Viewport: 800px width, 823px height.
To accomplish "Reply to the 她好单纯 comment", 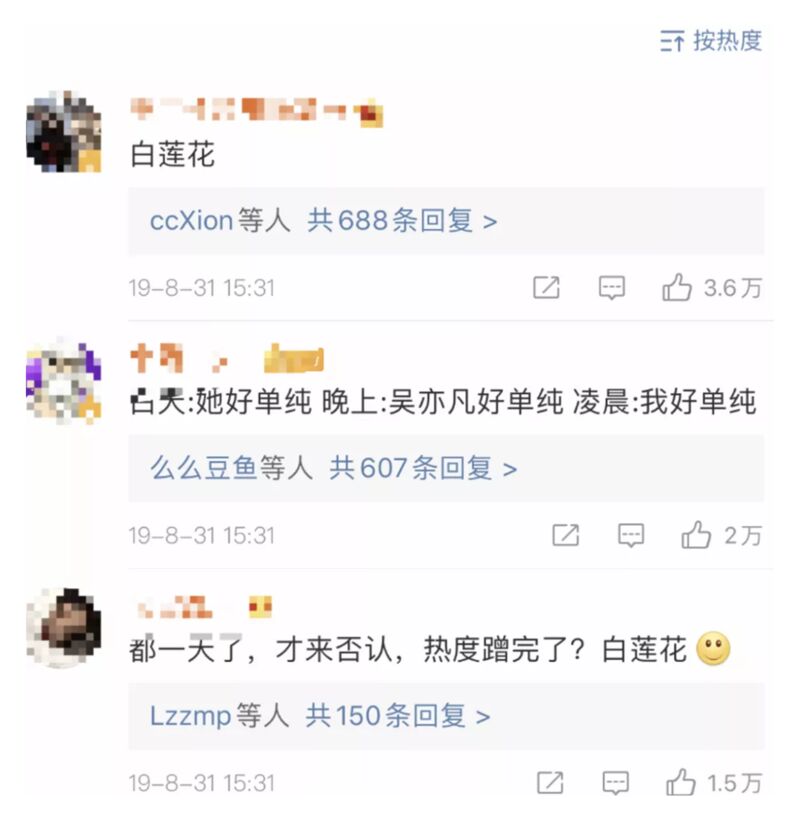I will coord(631,536).
